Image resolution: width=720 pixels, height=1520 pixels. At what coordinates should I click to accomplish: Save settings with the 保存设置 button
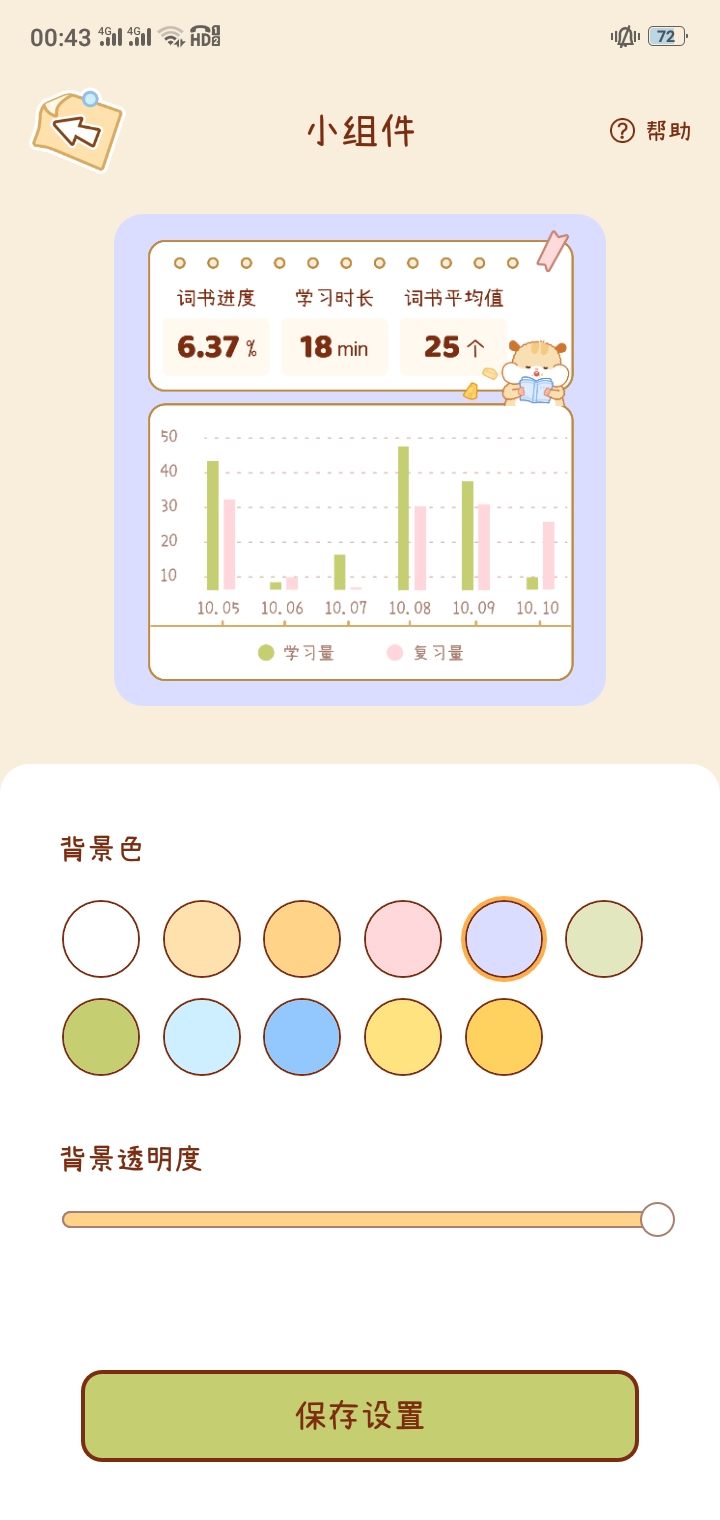pos(360,1415)
